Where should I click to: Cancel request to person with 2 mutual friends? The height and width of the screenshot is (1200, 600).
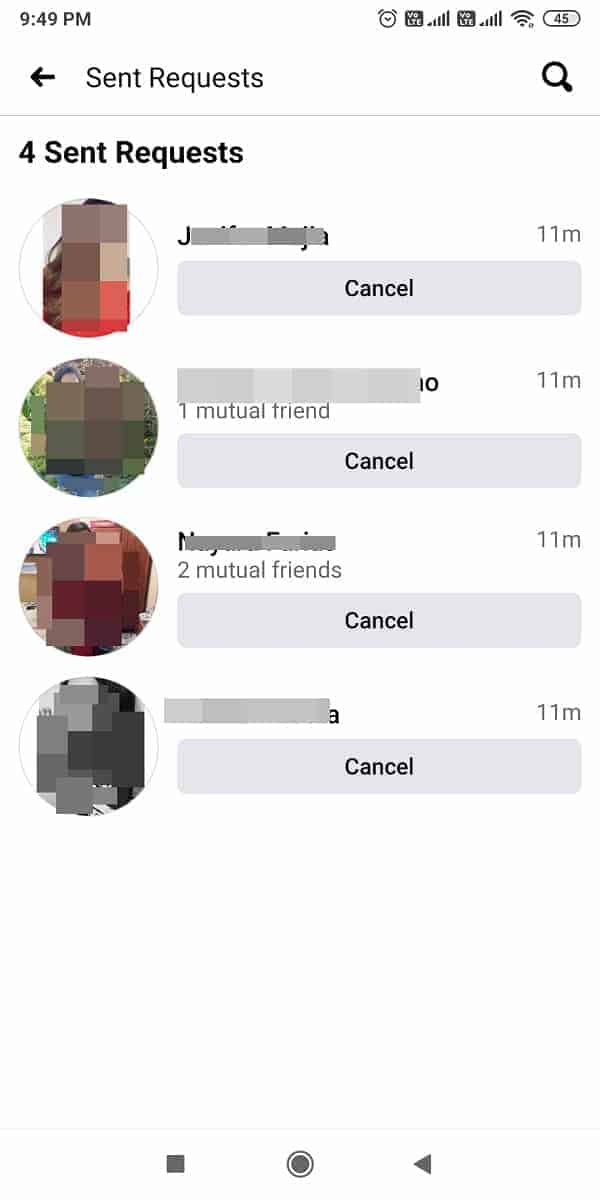[379, 620]
